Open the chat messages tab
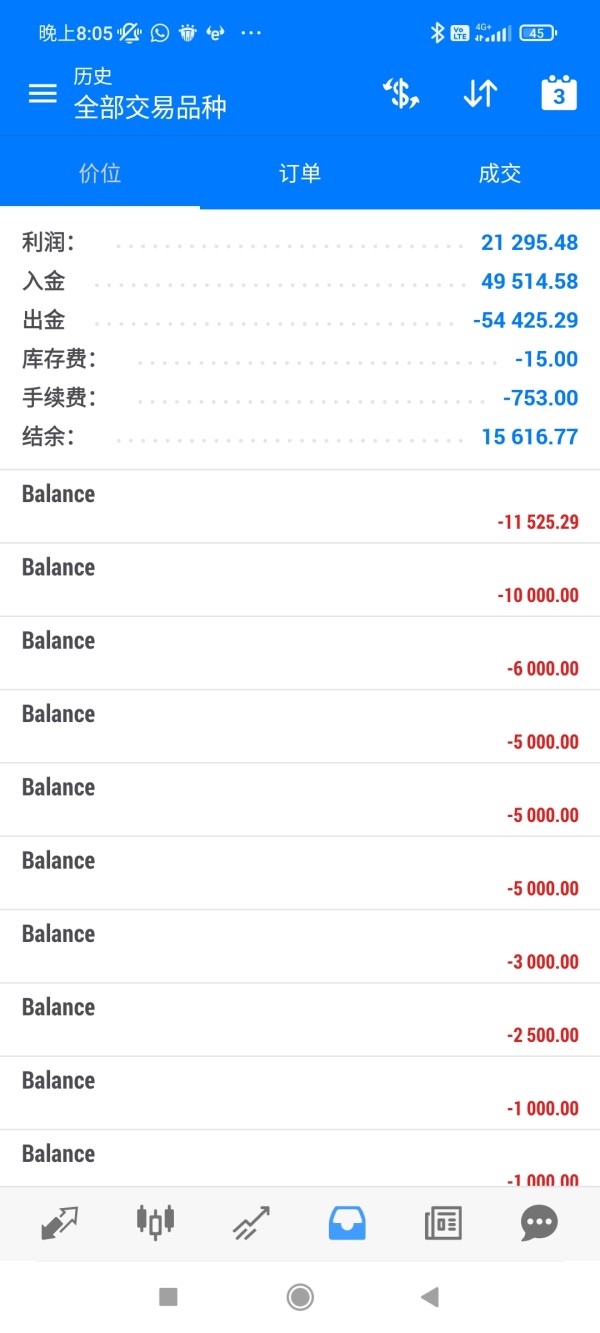 click(539, 1223)
